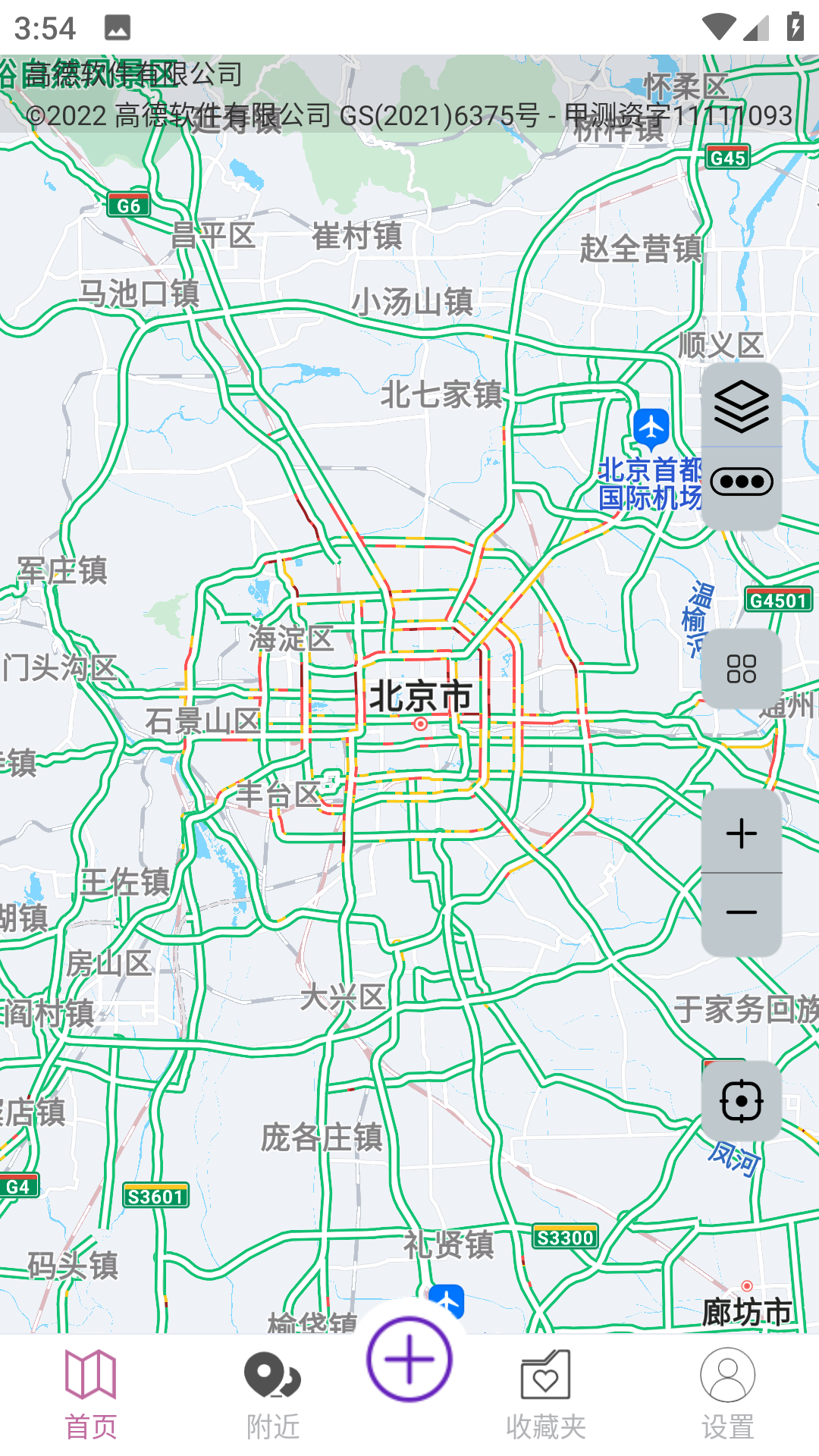Screen dimensions: 819x1456
Task: Select the 北京首都国际机场 airport marker
Action: 651,429
